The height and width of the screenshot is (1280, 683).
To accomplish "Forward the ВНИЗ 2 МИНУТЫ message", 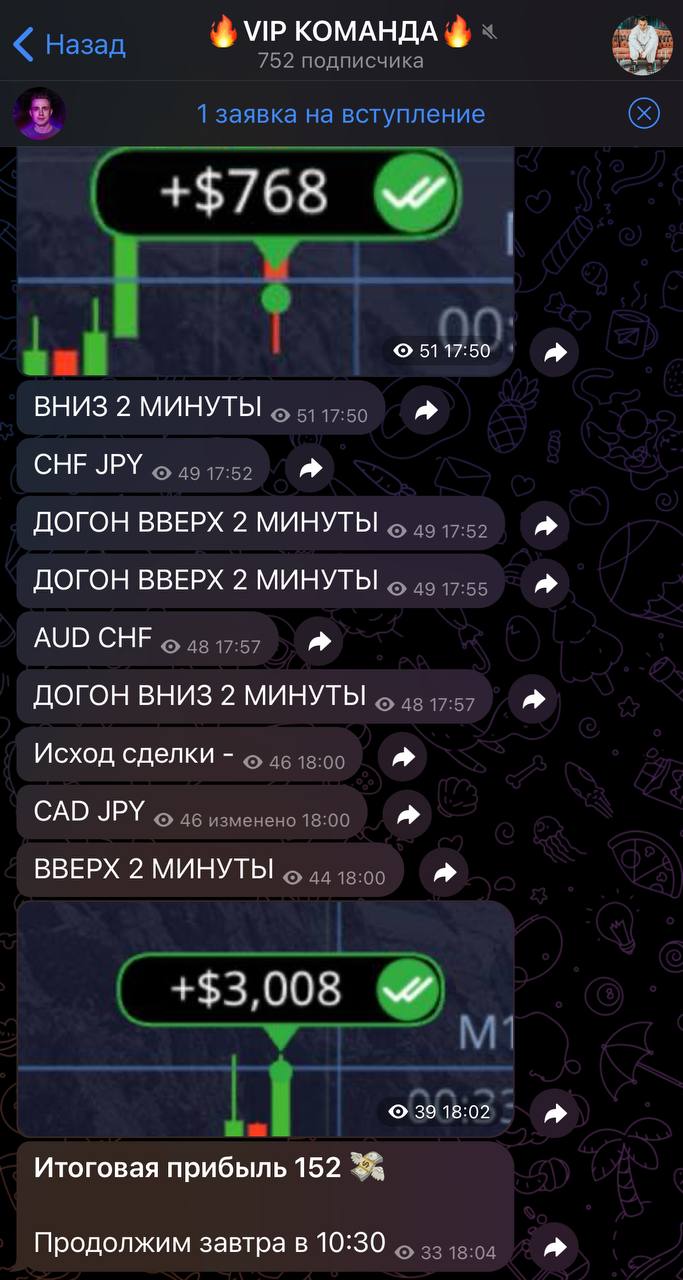I will [426, 411].
